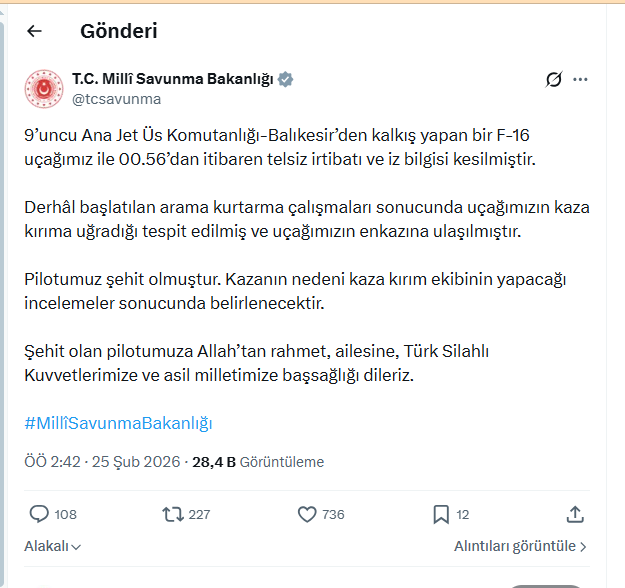625x588 pixels.
Task: Share the post
Action: tap(575, 514)
